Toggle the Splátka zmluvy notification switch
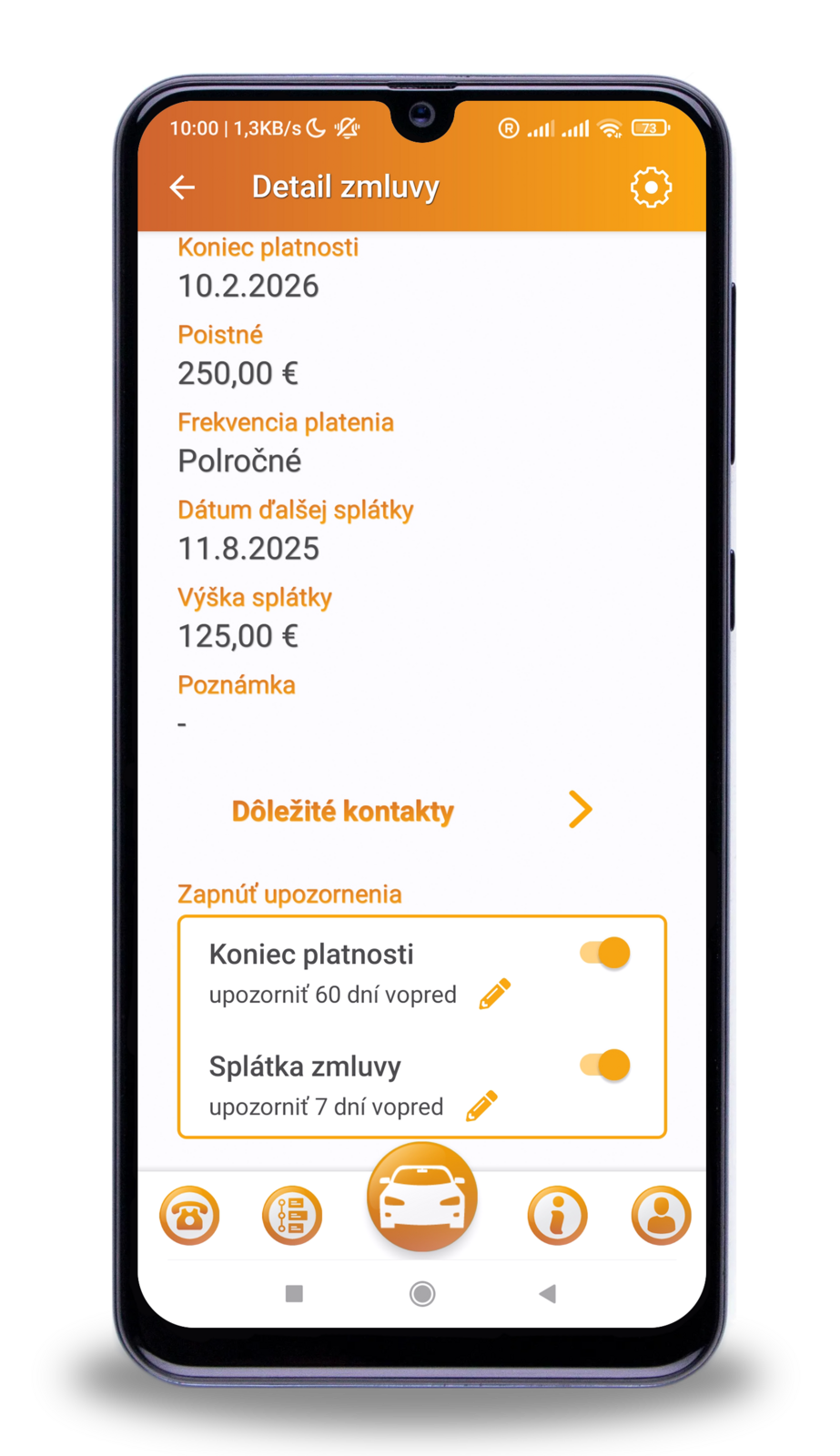 [606, 1065]
